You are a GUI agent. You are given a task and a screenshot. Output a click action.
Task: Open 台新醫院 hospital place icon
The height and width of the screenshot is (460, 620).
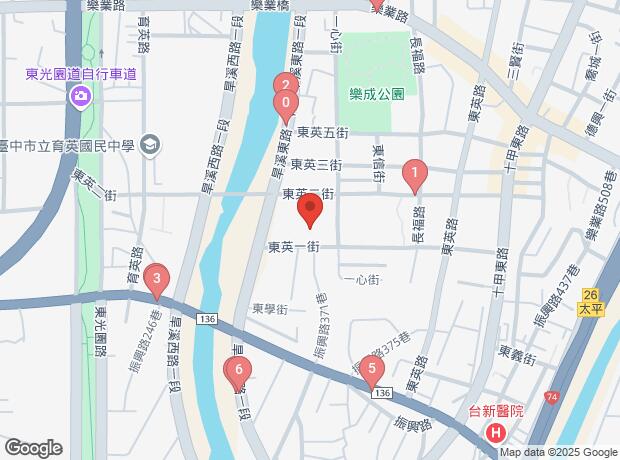[495, 432]
